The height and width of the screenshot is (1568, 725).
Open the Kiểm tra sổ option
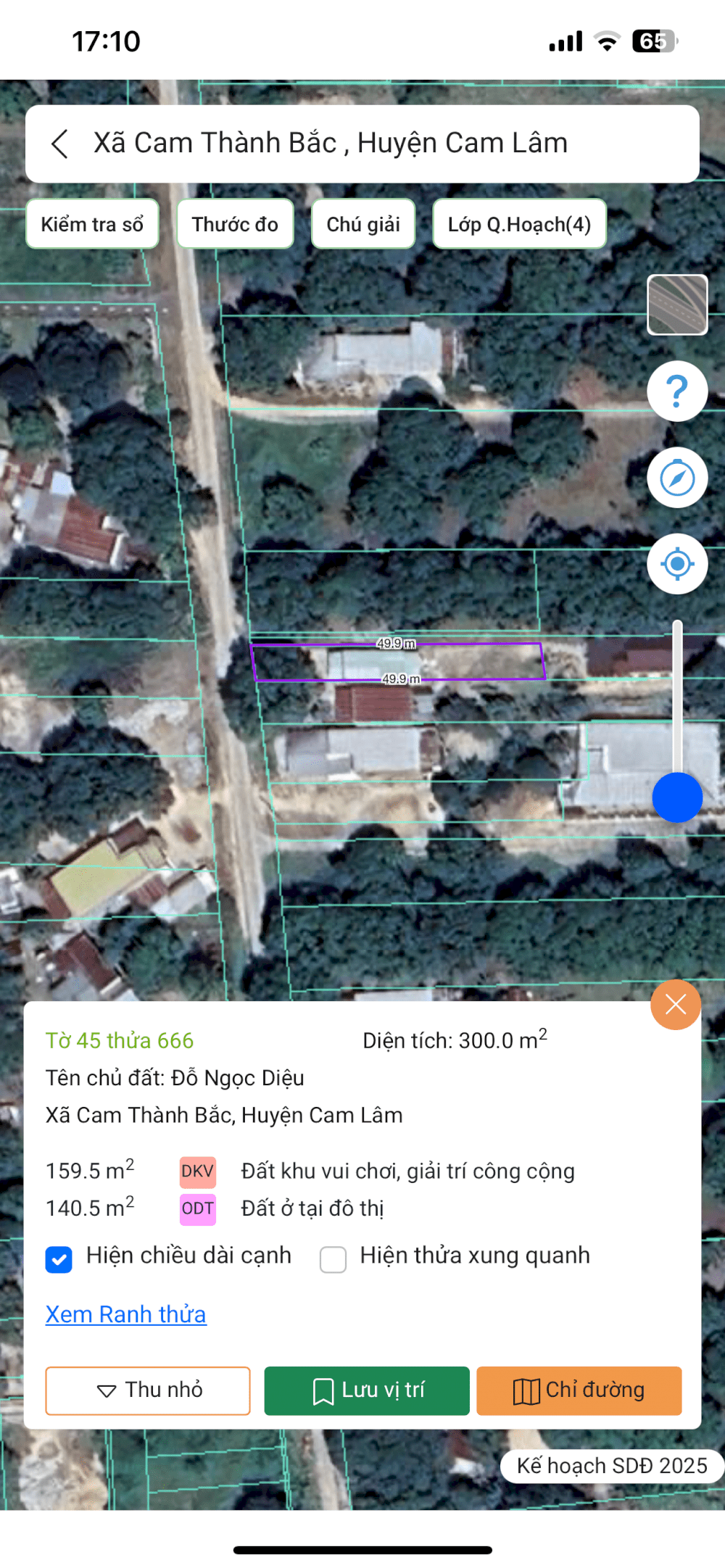(92, 224)
